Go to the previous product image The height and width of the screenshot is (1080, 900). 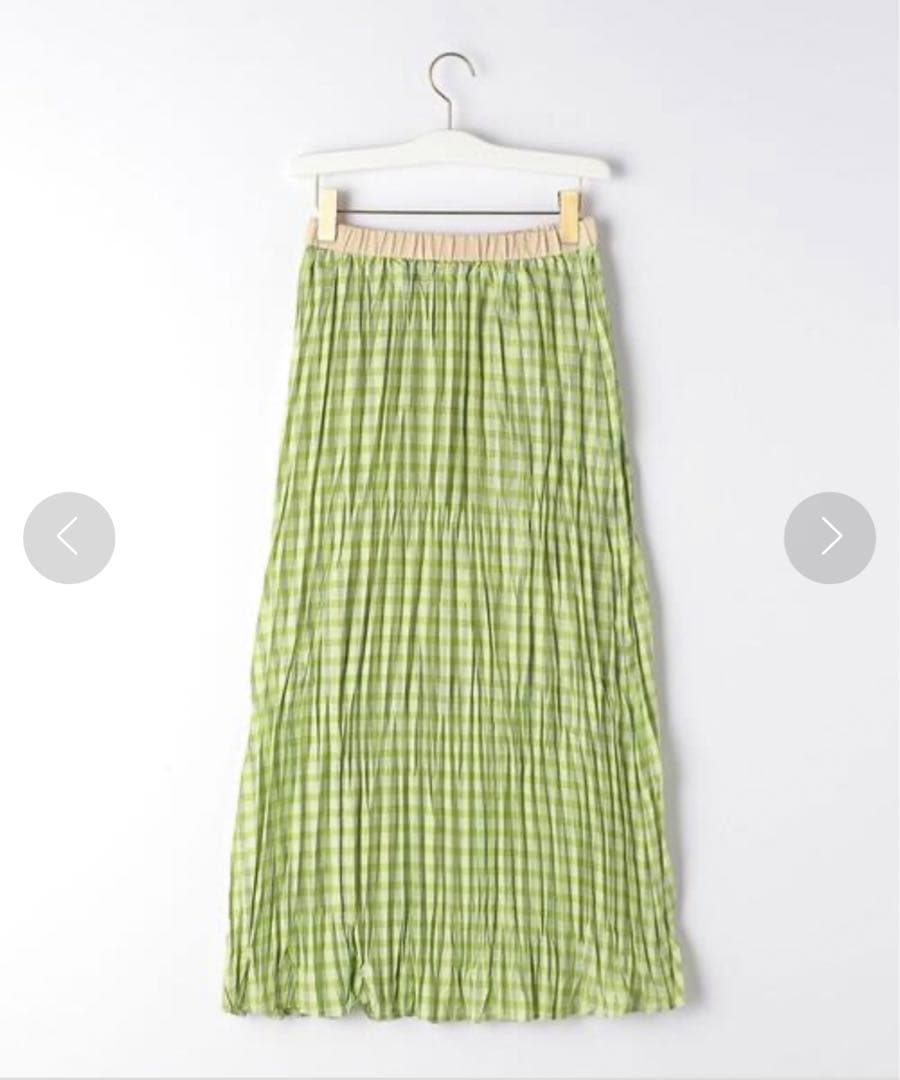(69, 538)
